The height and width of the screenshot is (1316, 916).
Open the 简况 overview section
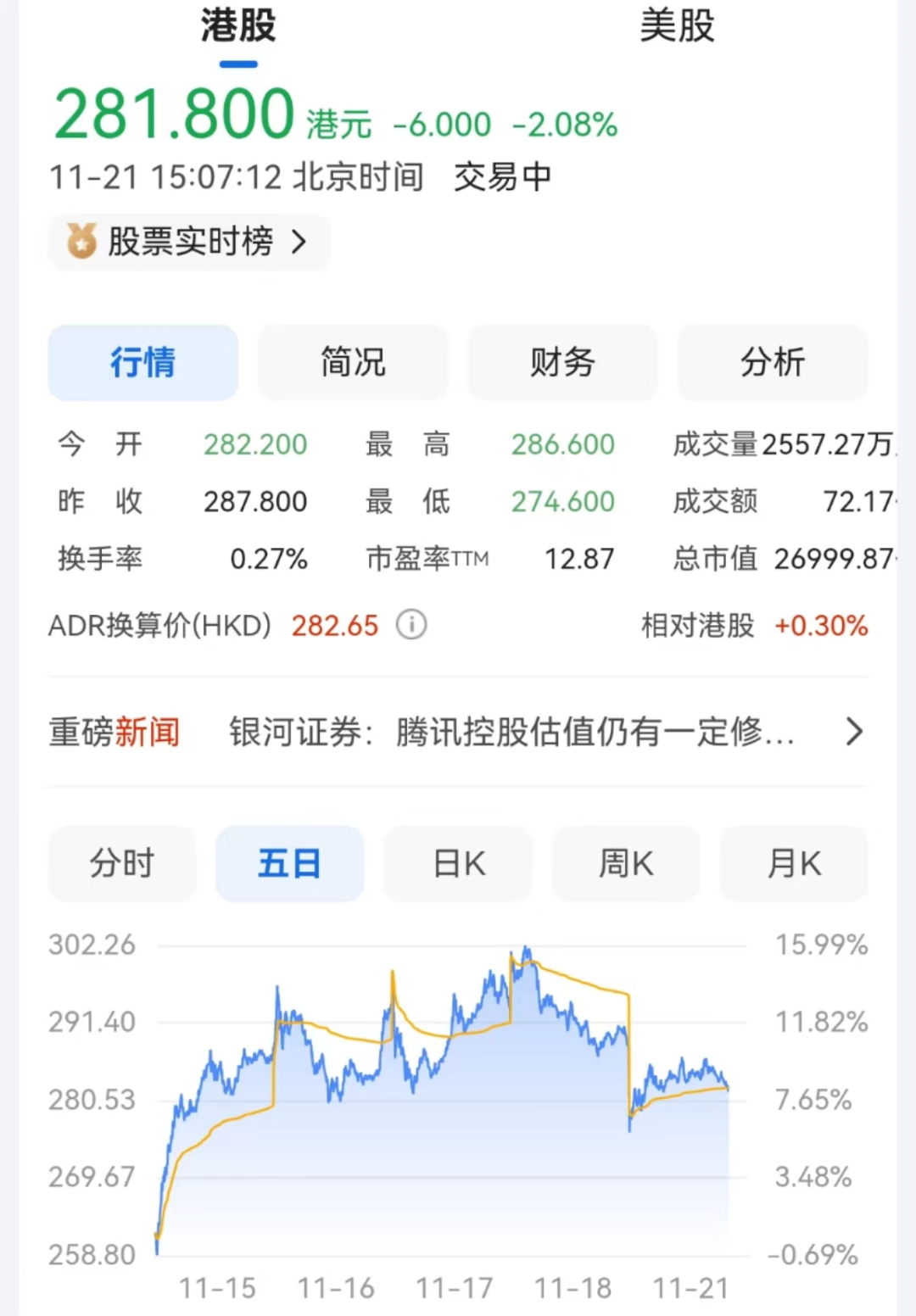tap(352, 362)
